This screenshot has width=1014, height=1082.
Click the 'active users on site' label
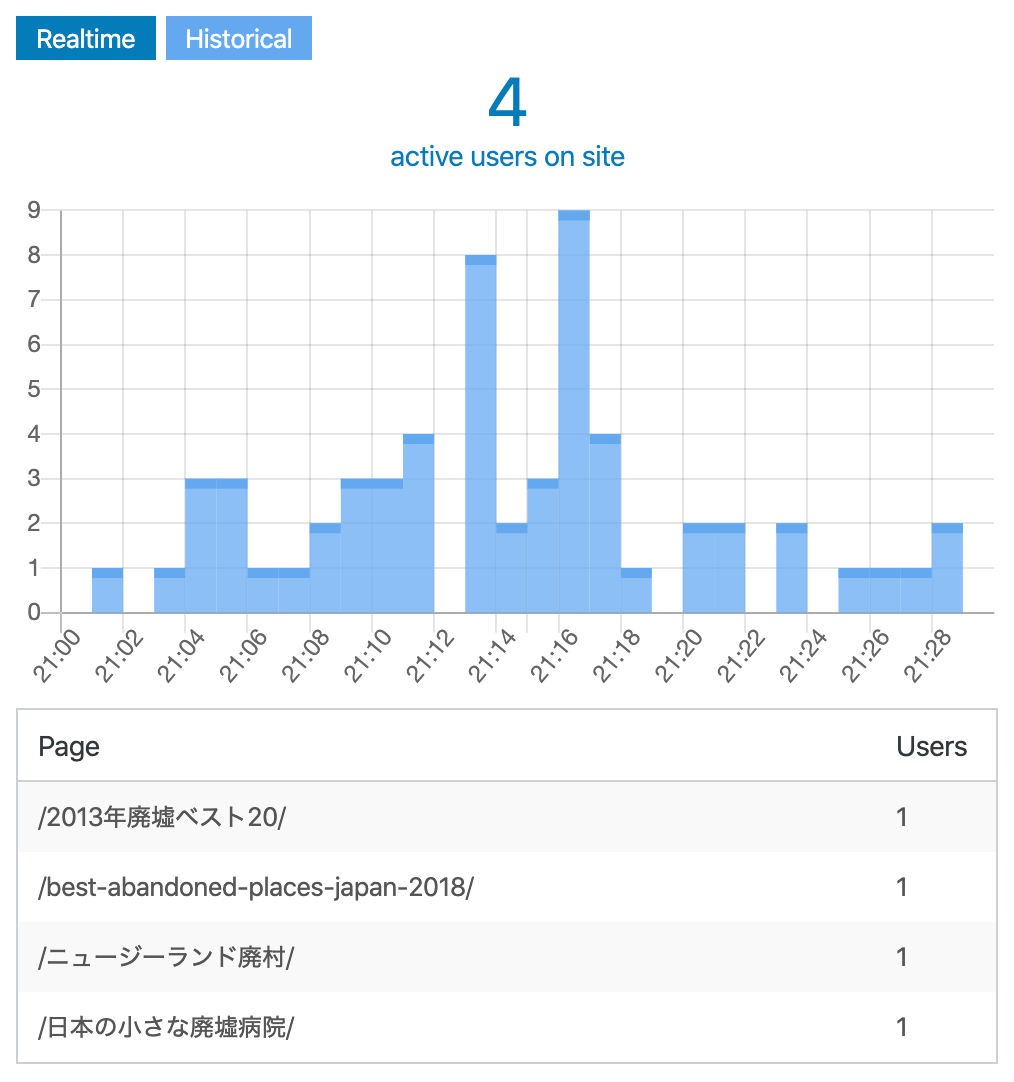508,156
